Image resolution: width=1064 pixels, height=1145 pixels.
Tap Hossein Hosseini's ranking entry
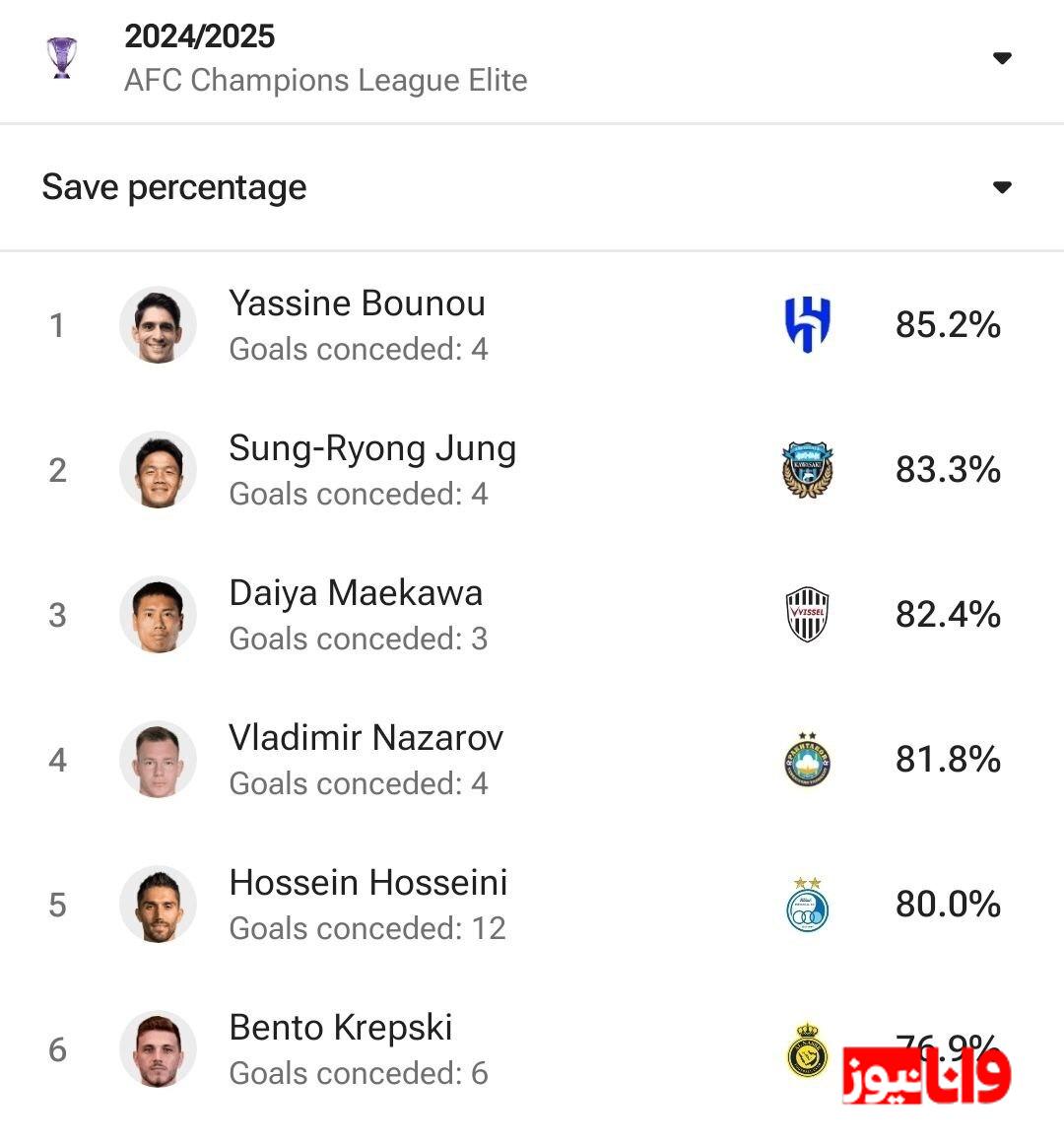367,904
